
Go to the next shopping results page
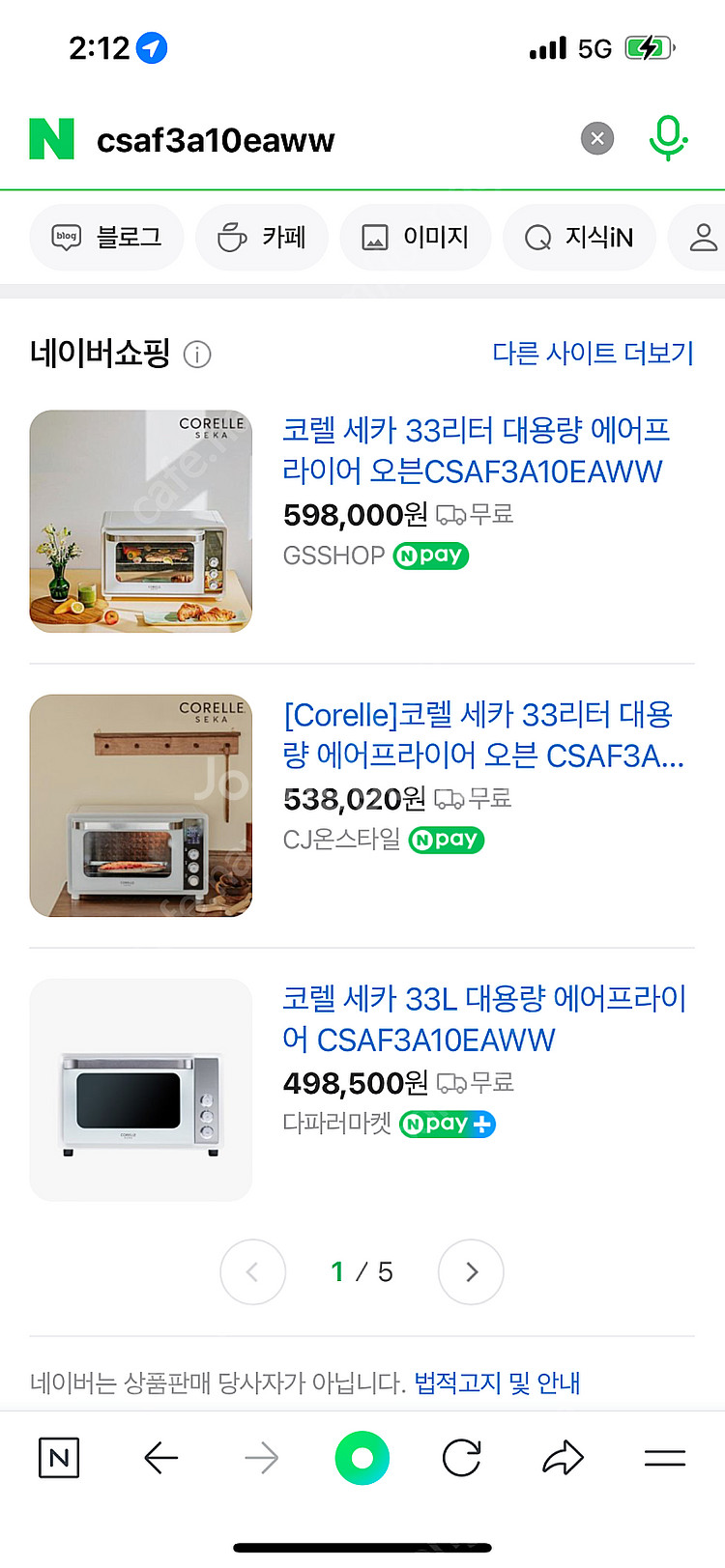pos(471,1272)
